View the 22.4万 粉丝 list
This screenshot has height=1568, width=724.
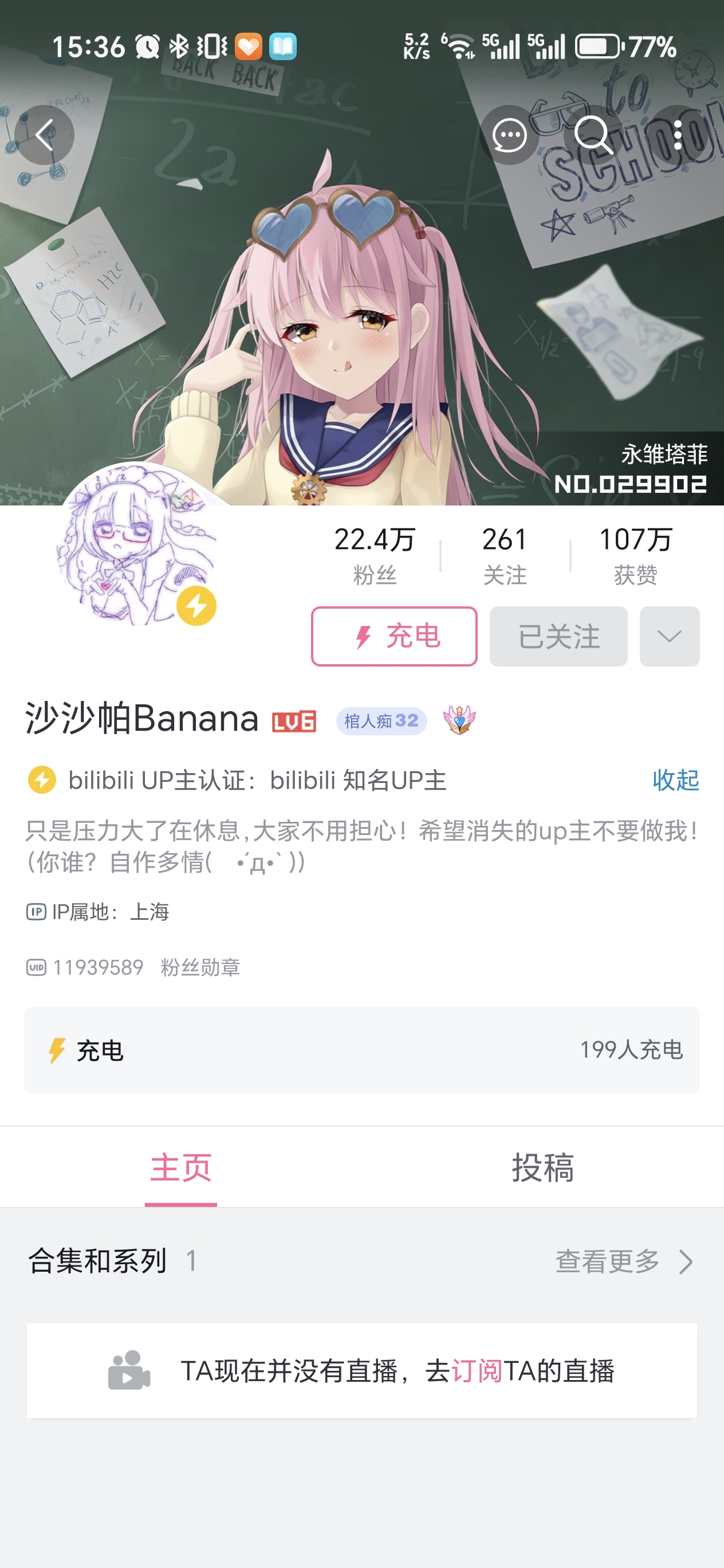374,555
